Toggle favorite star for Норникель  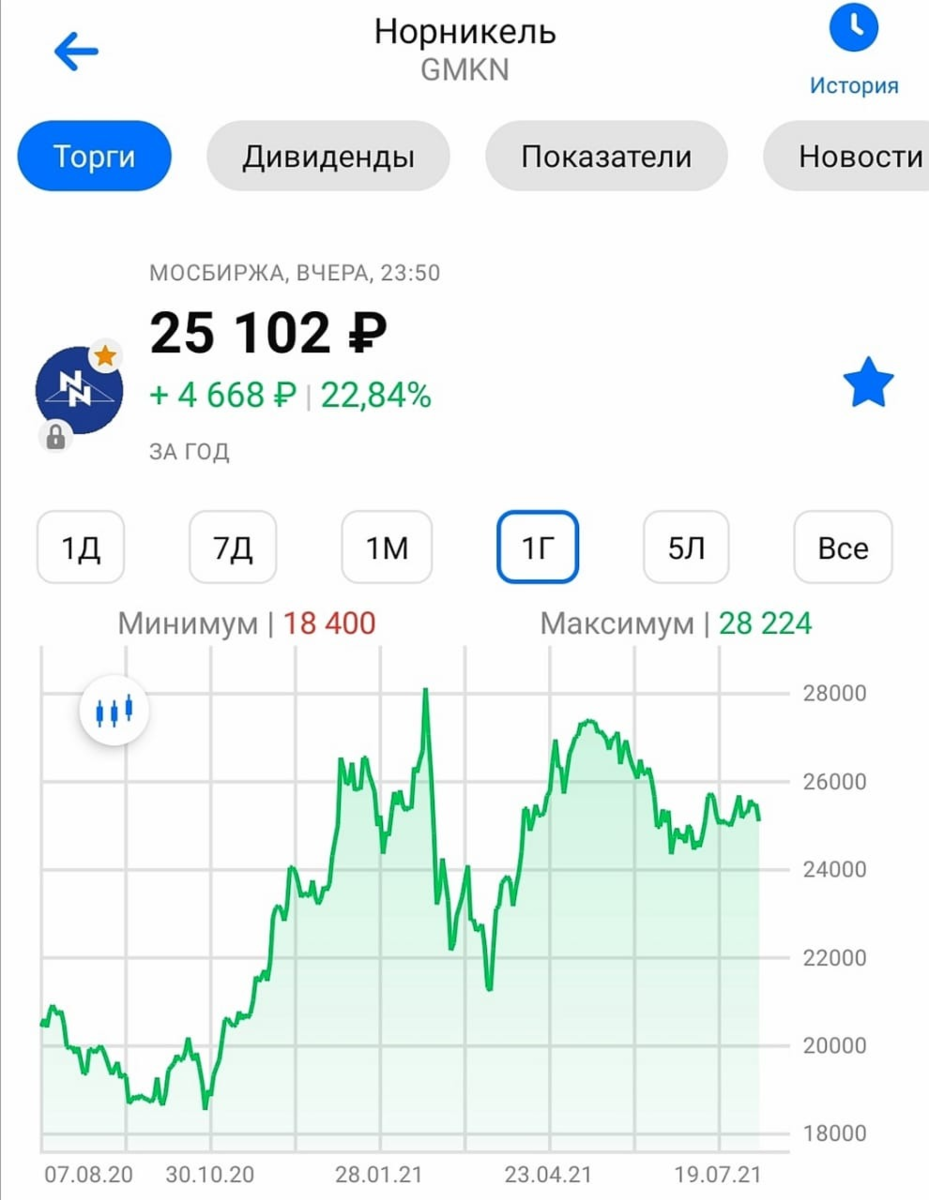(868, 385)
